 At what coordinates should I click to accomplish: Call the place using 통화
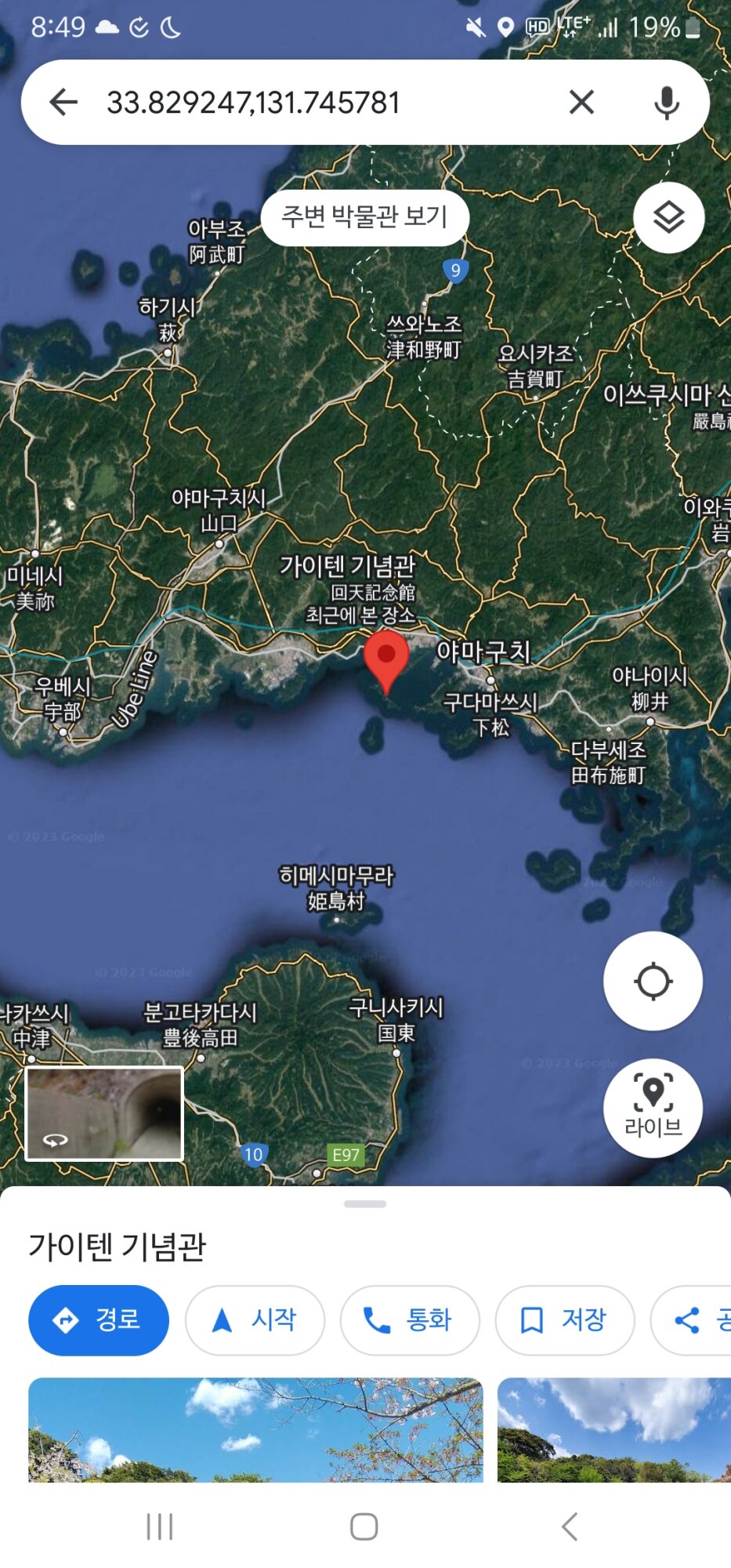(x=409, y=1320)
